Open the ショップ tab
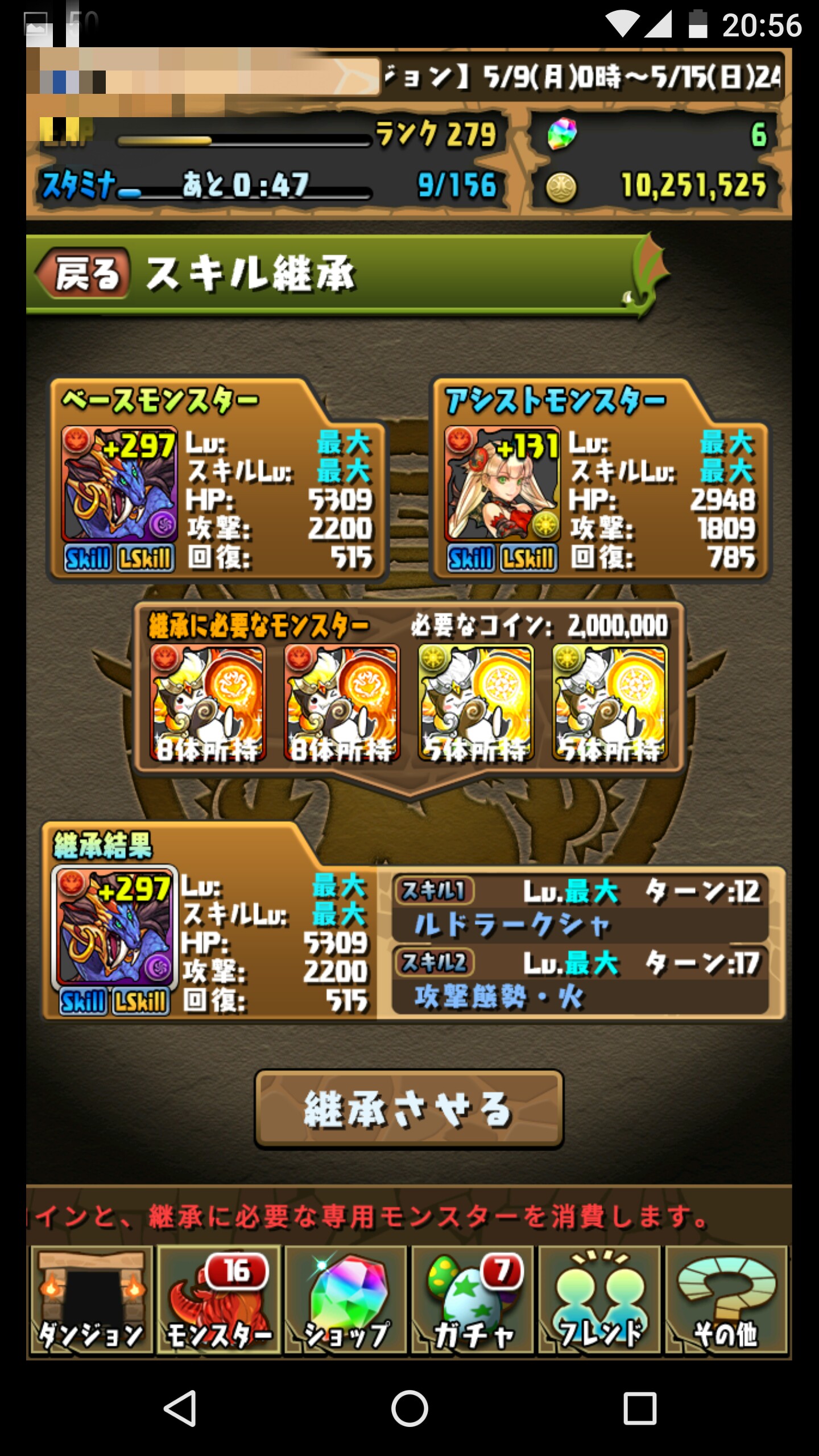The width and height of the screenshot is (819, 1456). coord(345,1301)
